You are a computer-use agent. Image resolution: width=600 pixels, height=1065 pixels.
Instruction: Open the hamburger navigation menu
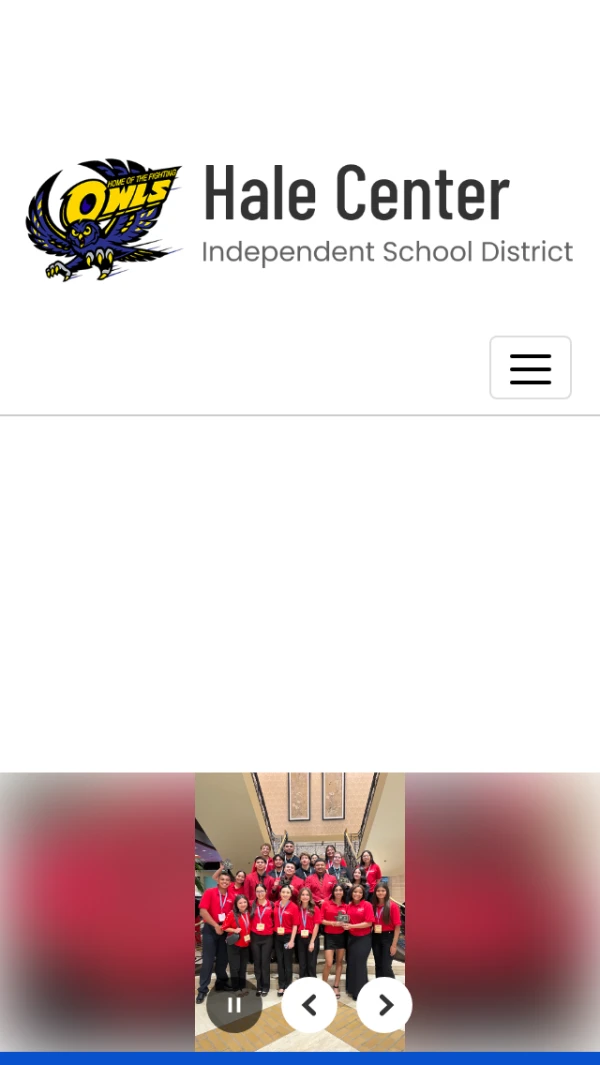click(x=530, y=368)
